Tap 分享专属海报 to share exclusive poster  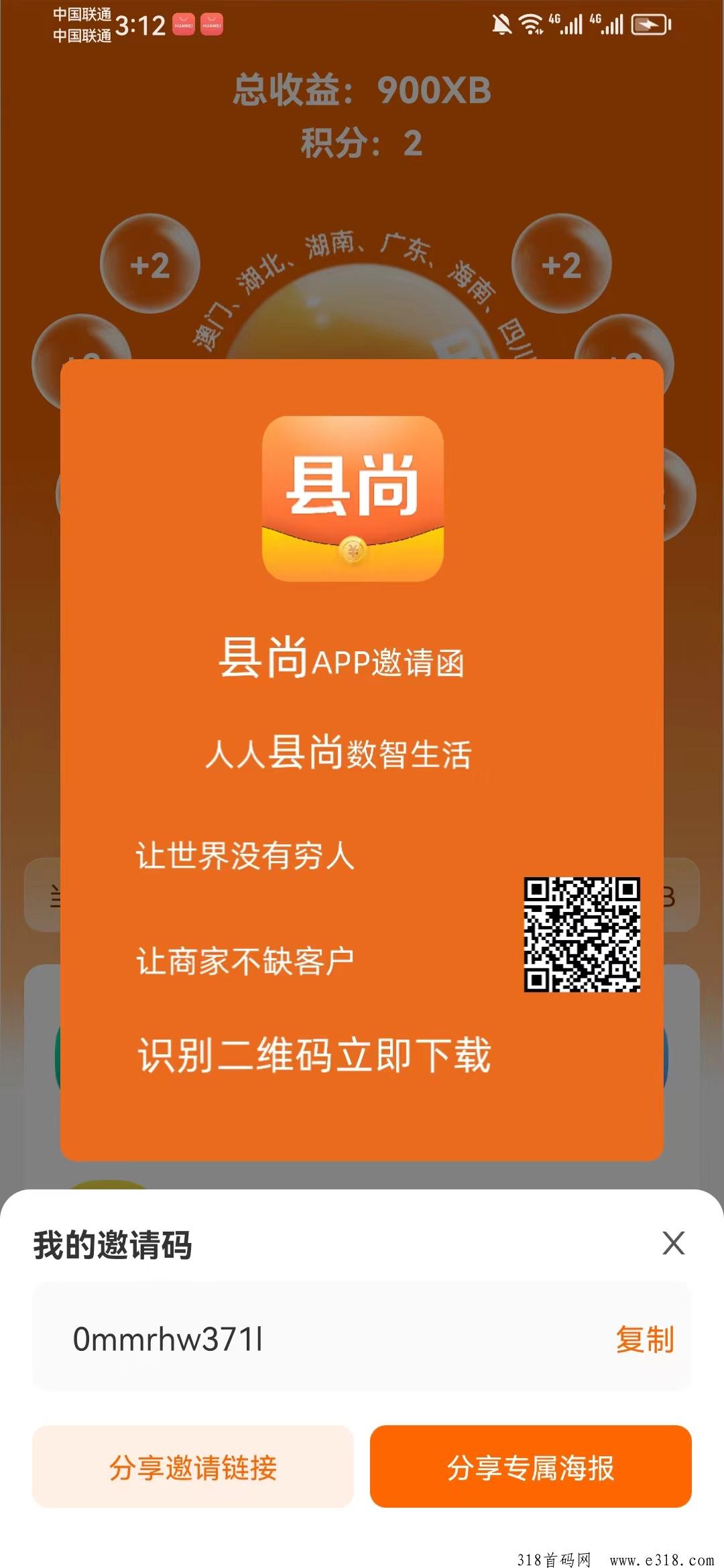pos(530,1467)
